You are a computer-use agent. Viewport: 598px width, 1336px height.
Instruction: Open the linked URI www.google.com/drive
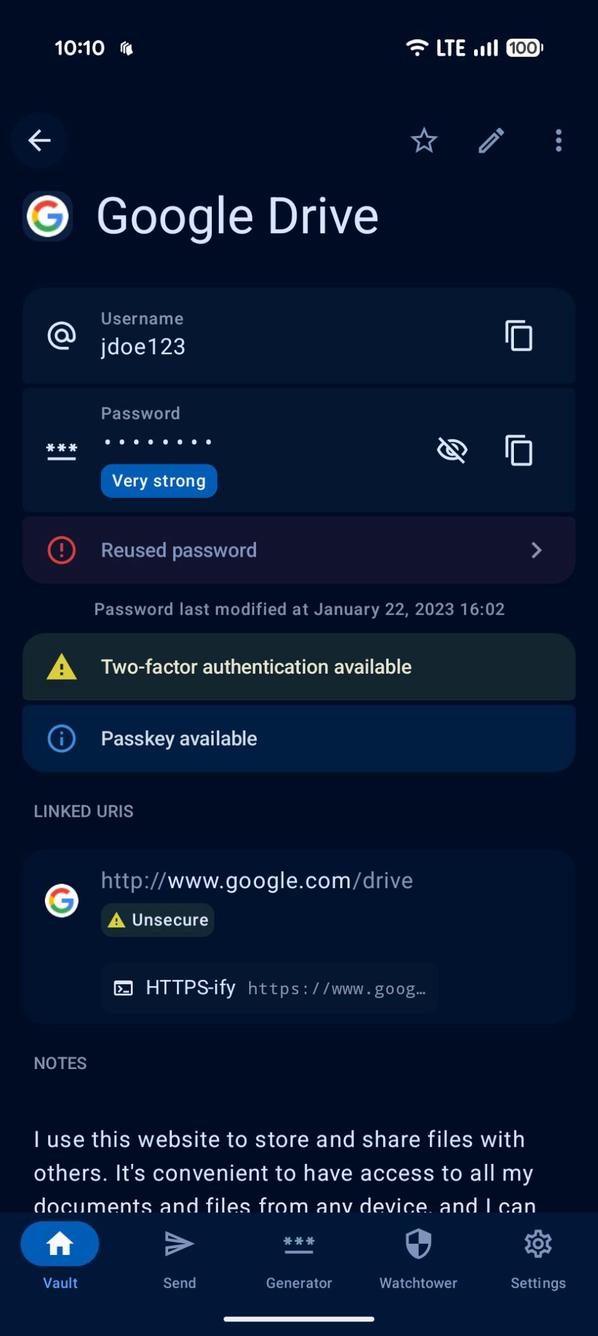click(x=257, y=881)
